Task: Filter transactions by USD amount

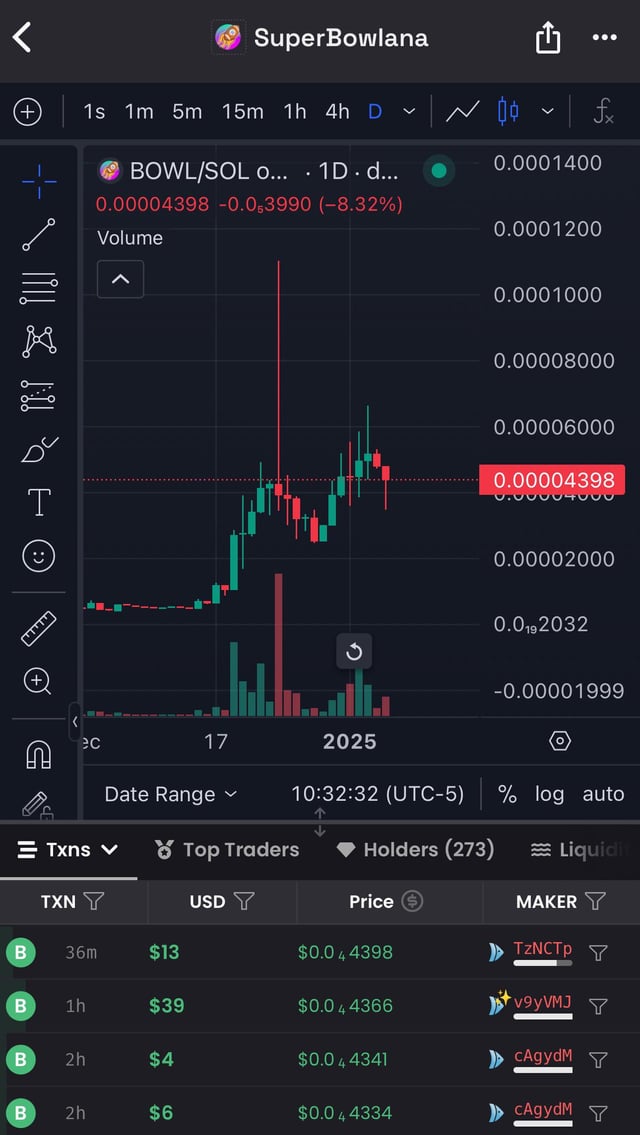Action: (x=243, y=902)
